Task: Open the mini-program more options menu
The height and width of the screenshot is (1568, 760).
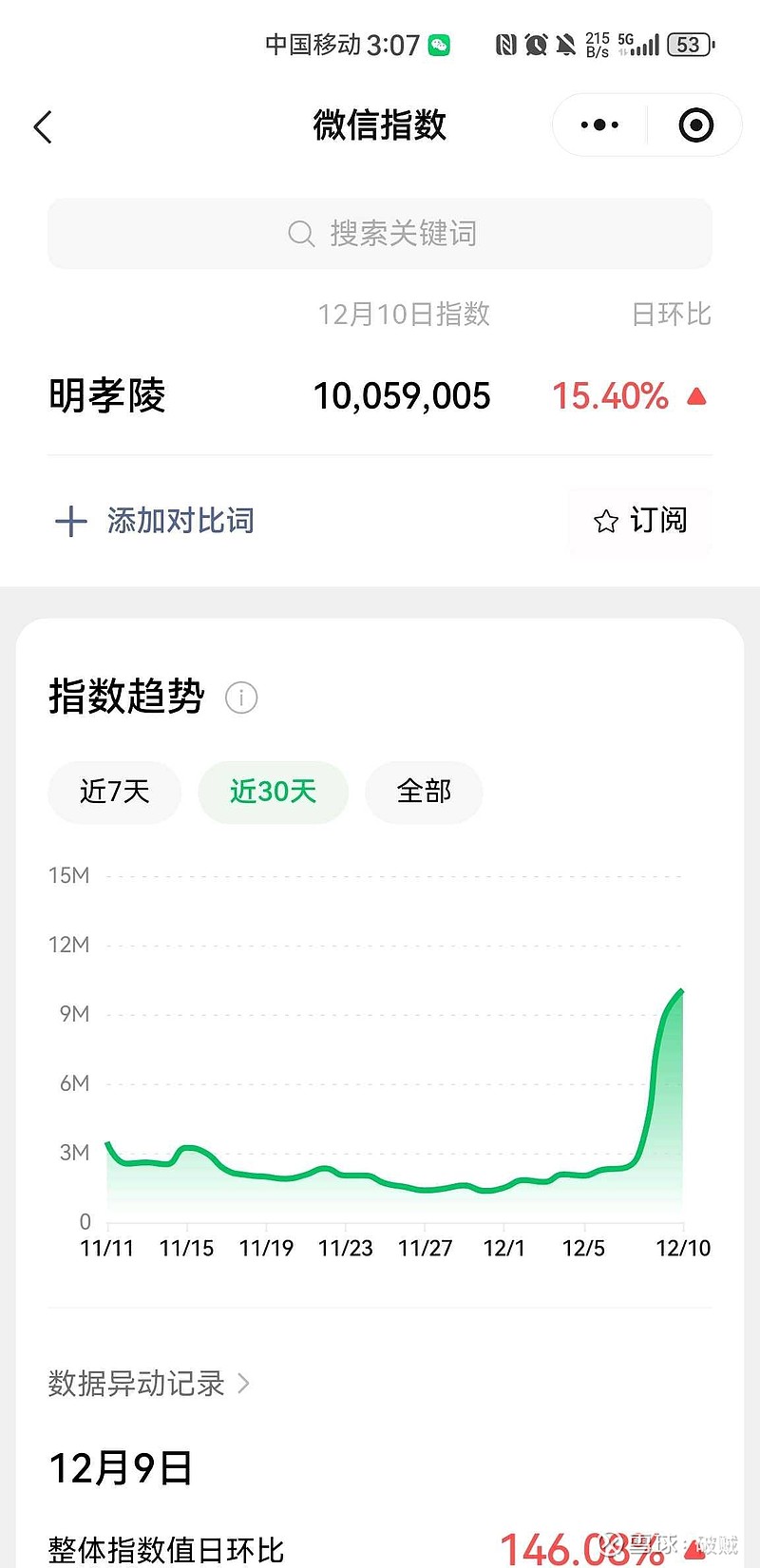Action: tap(598, 124)
